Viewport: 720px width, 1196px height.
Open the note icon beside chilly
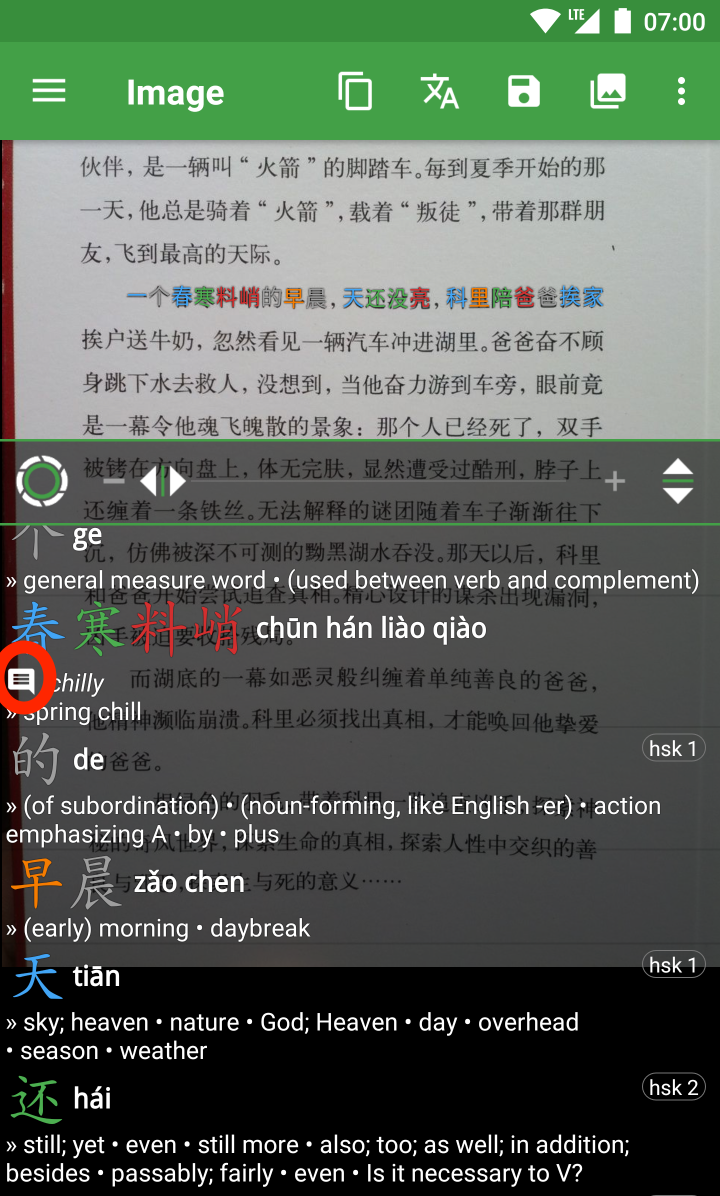tap(22, 682)
